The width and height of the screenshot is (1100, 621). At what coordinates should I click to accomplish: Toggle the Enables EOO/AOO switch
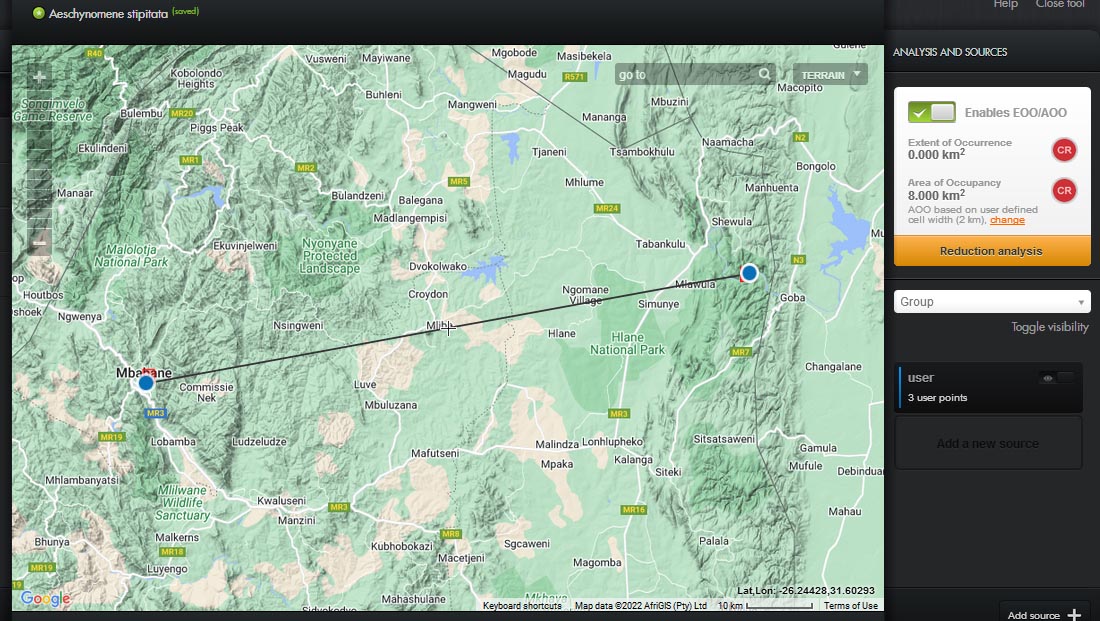(931, 112)
